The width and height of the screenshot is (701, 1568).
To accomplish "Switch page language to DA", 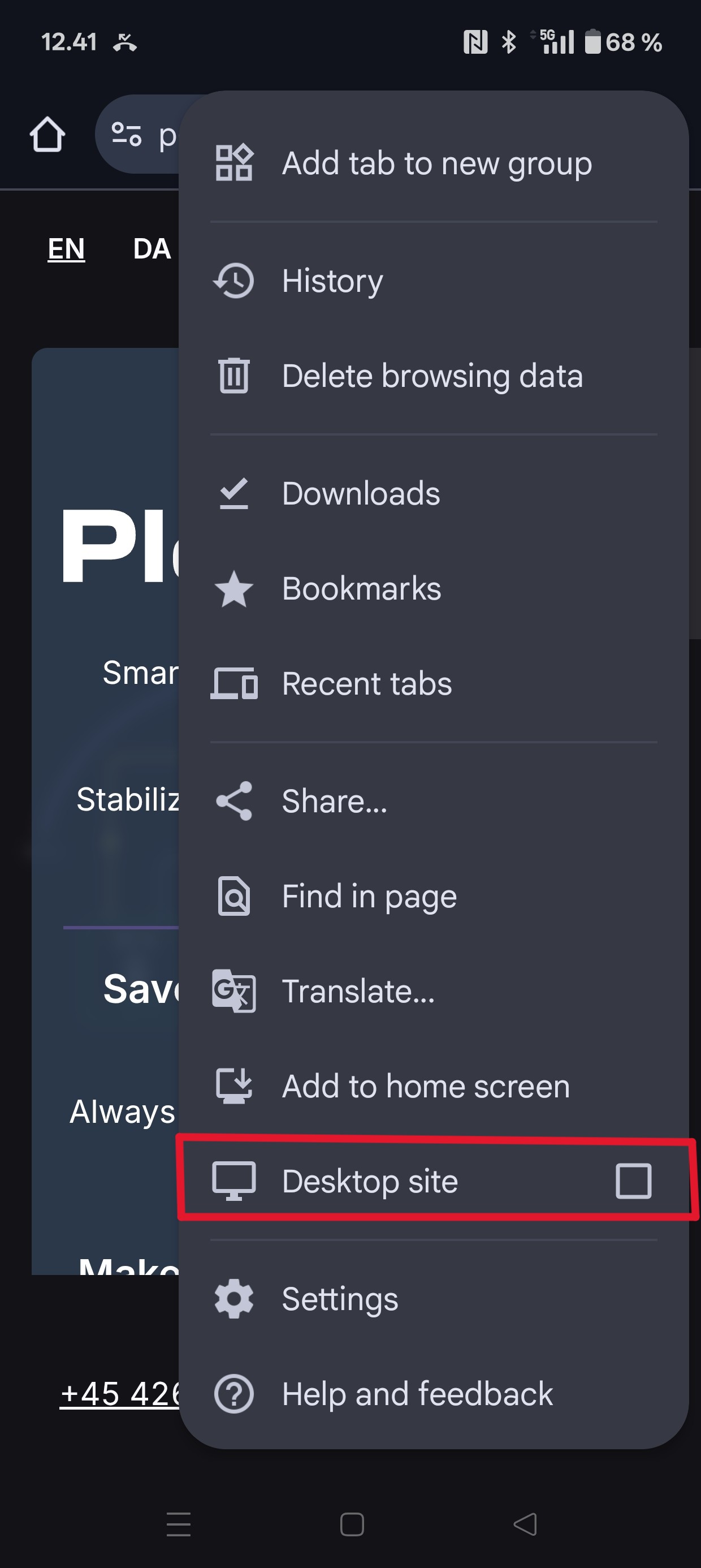I will (152, 249).
